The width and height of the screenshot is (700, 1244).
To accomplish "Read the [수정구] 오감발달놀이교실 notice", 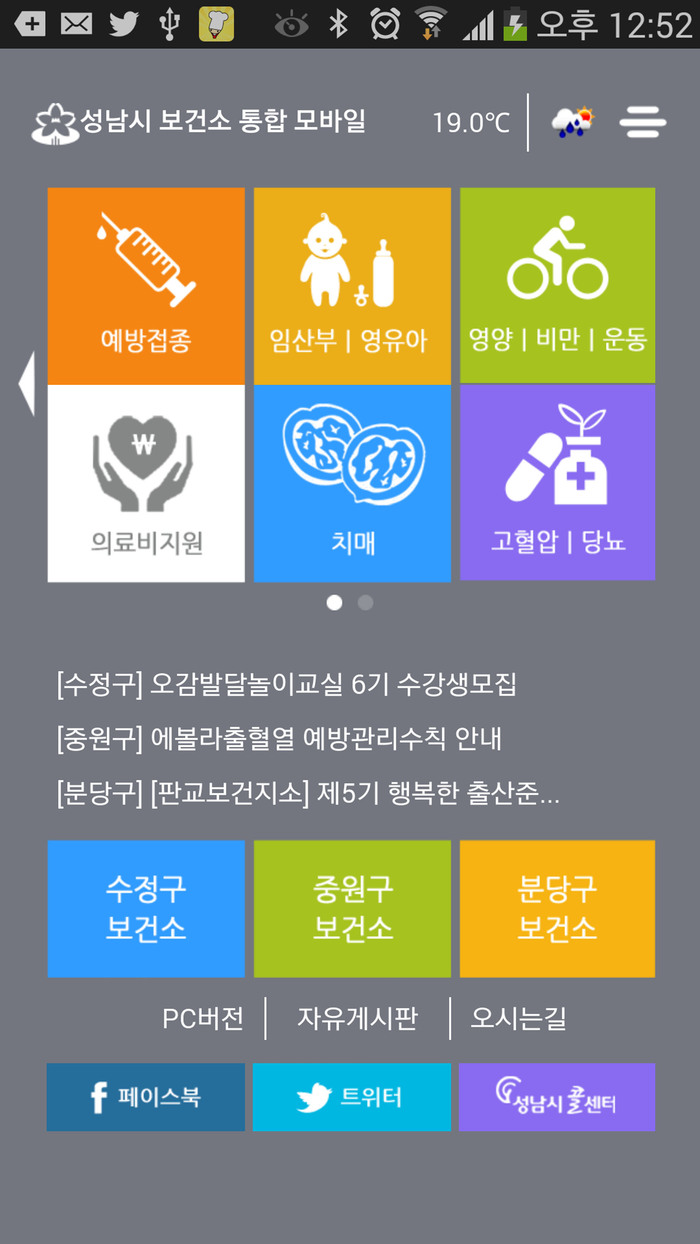I will [x=287, y=685].
